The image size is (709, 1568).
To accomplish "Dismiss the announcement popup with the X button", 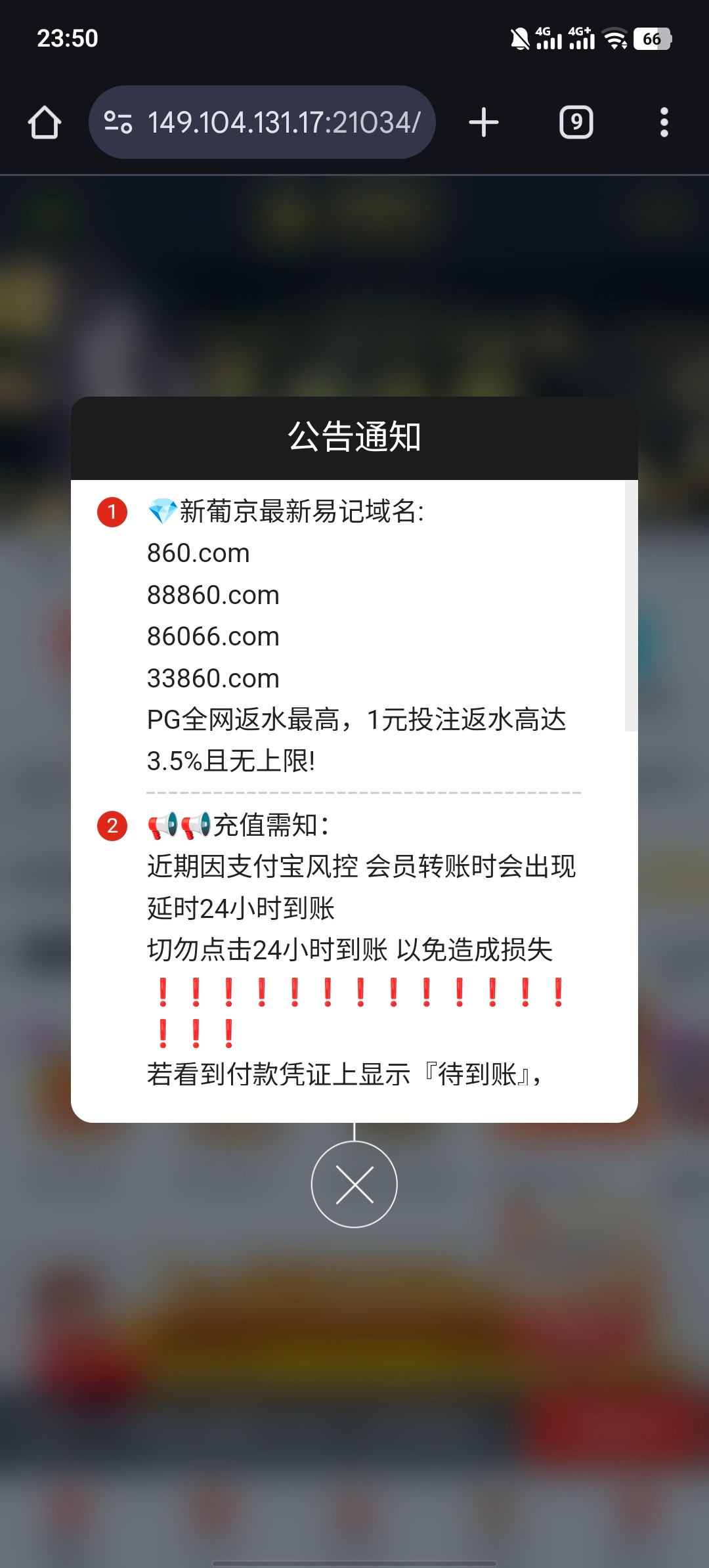I will click(x=354, y=1184).
